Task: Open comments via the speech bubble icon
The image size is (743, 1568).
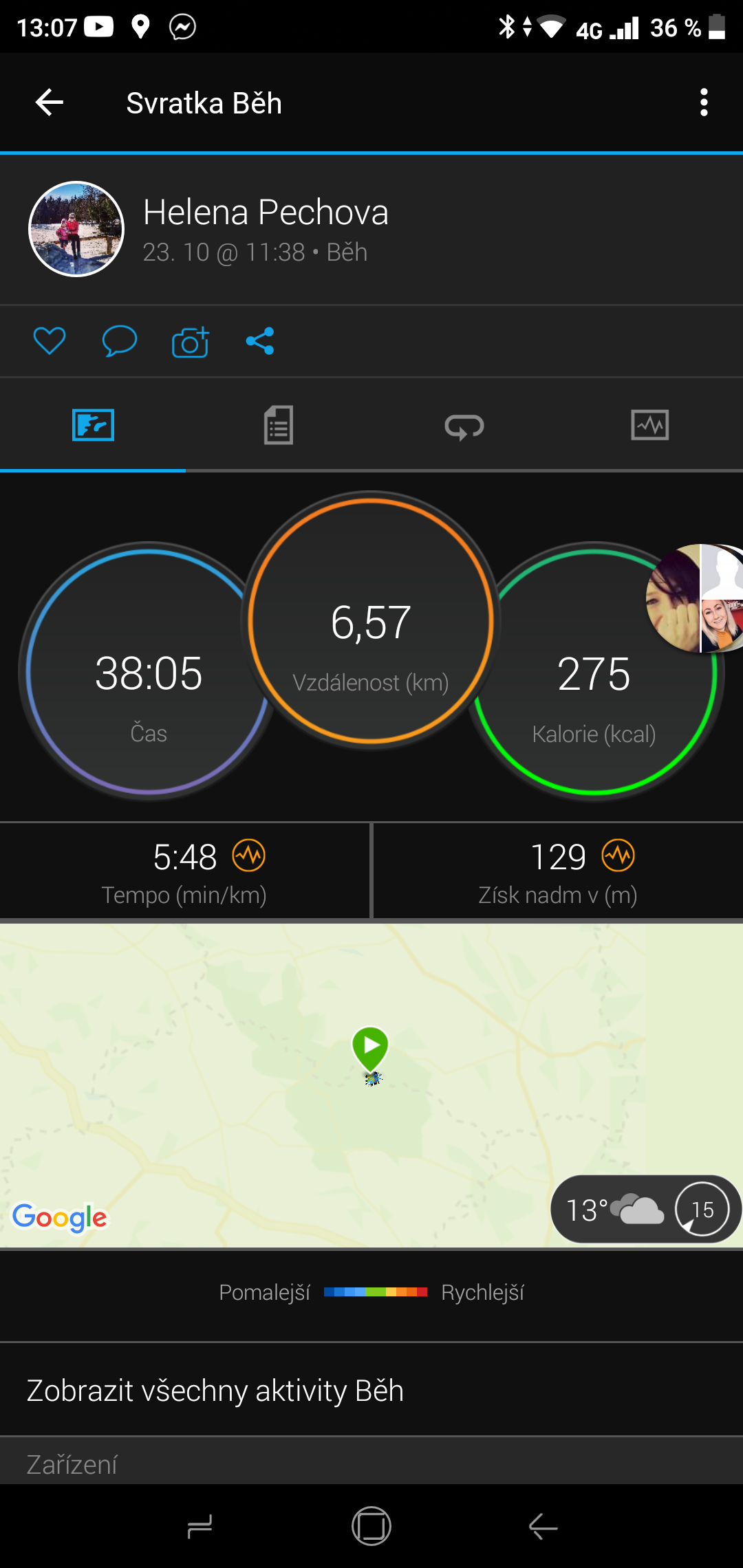Action: pyautogui.click(x=120, y=341)
